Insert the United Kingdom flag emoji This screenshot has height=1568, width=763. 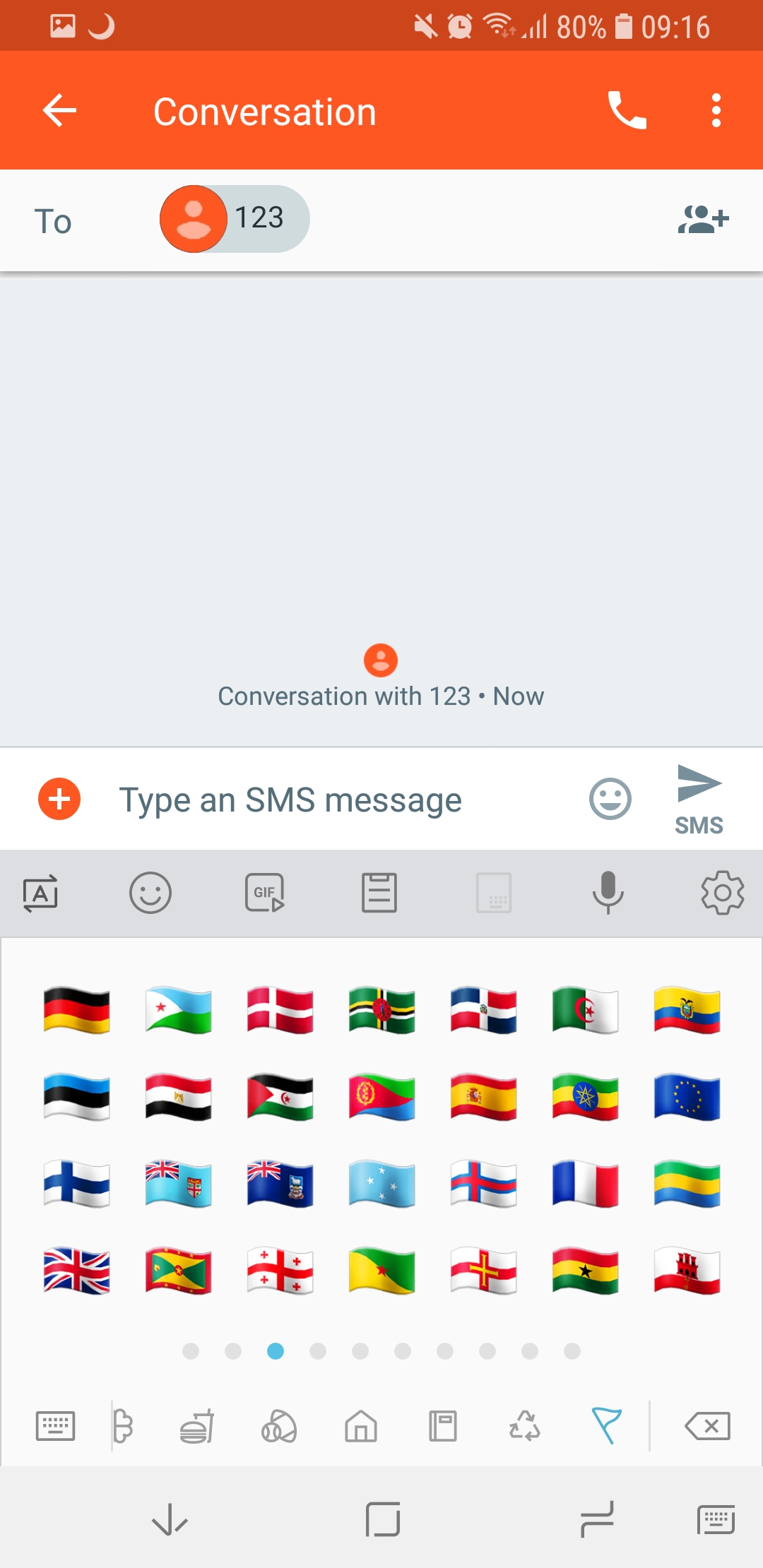point(76,1271)
